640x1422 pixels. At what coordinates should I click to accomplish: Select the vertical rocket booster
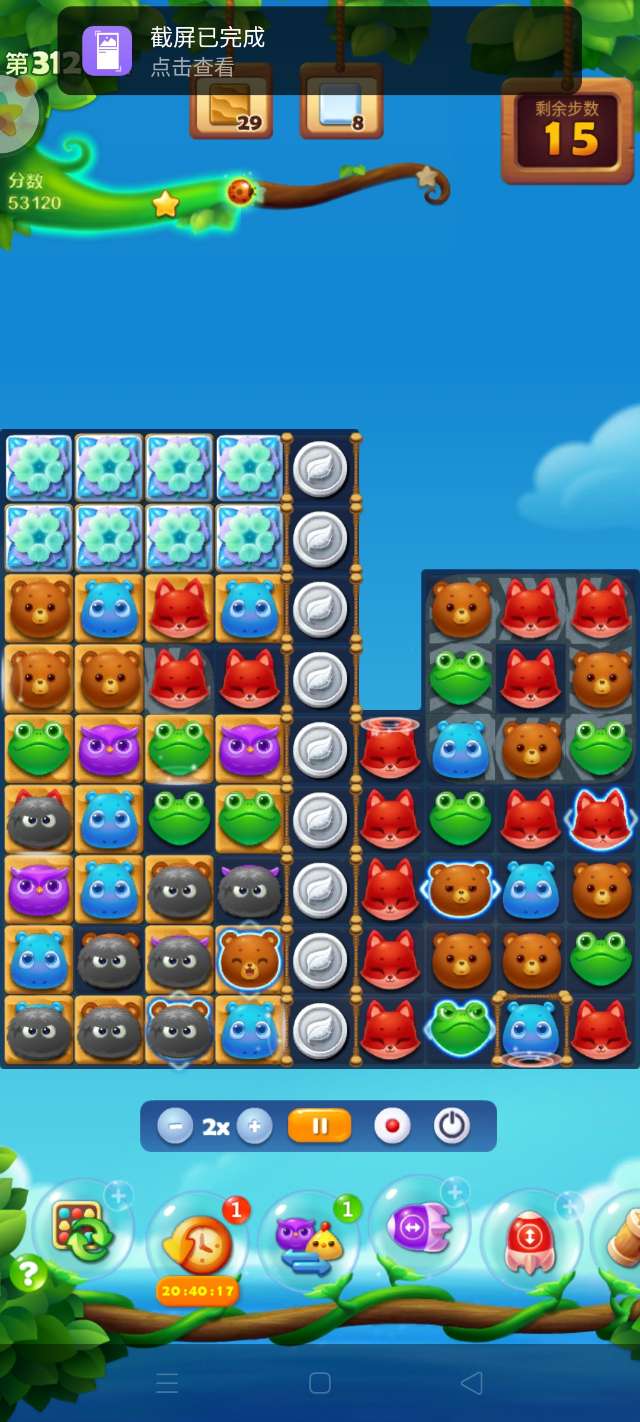530,1238
